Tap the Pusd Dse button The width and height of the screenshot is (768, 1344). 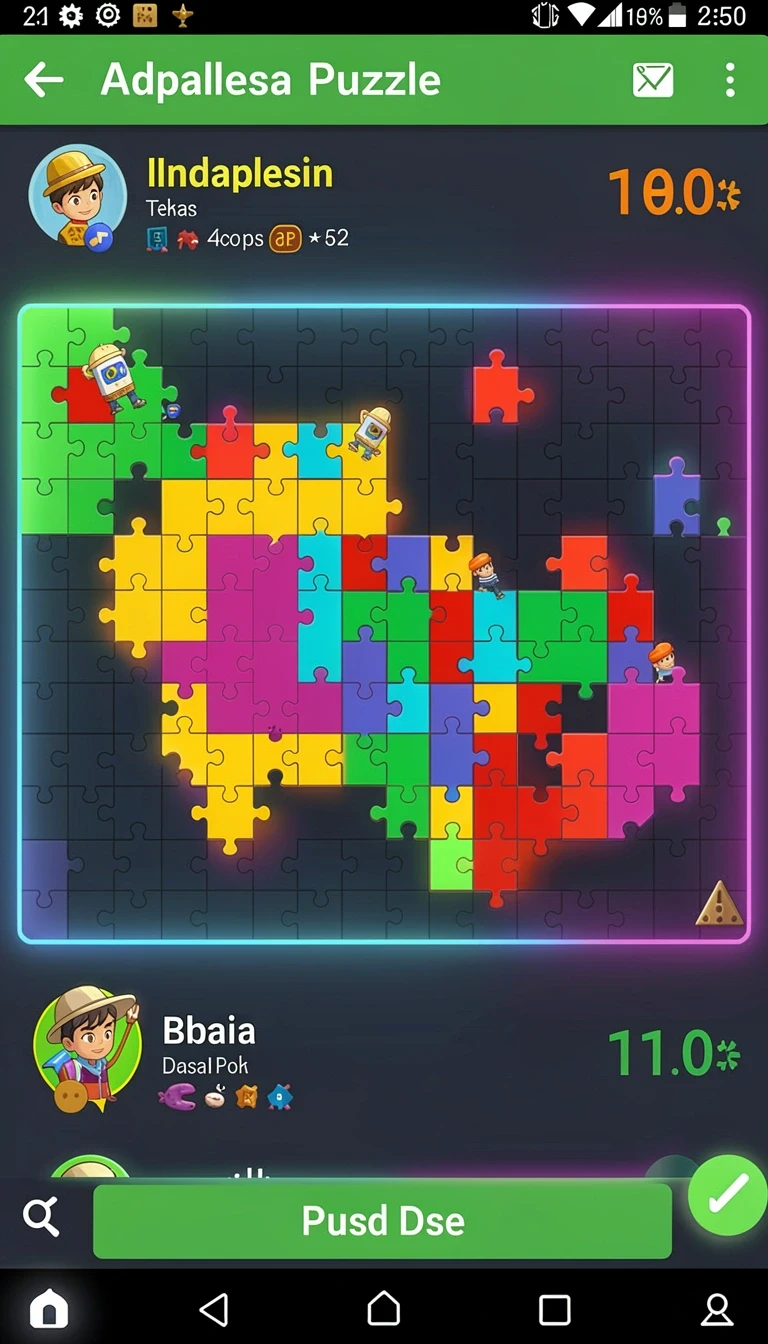point(383,1221)
